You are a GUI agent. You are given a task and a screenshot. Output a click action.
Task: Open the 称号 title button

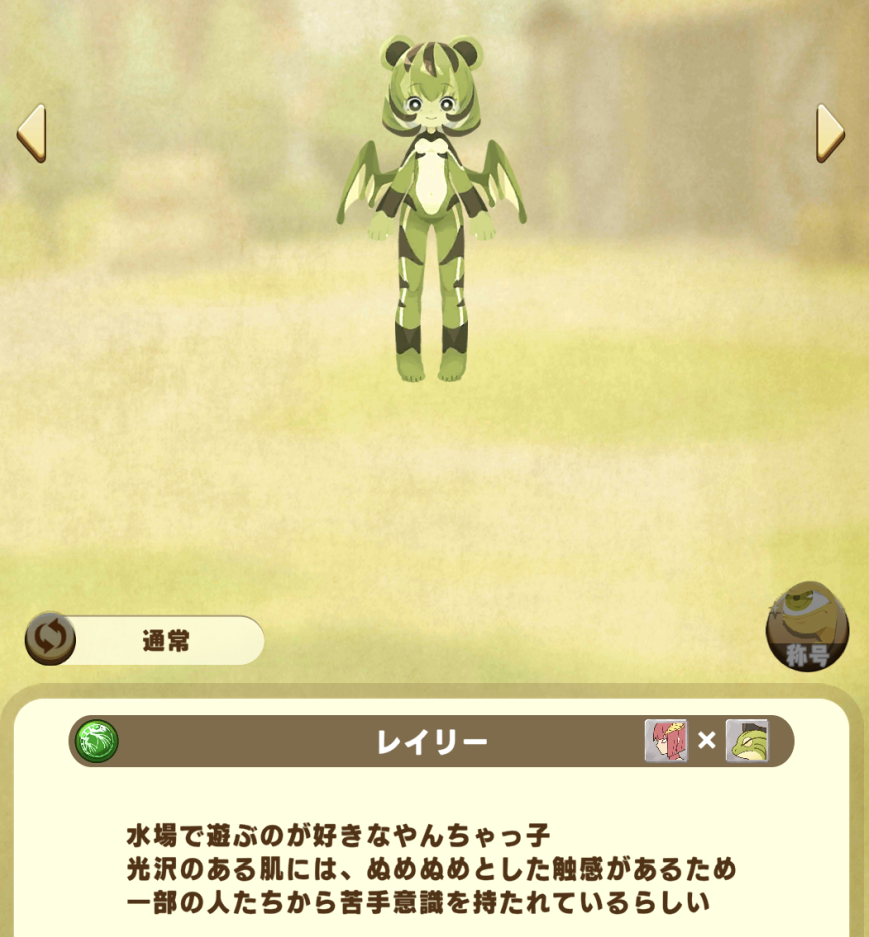[x=807, y=628]
